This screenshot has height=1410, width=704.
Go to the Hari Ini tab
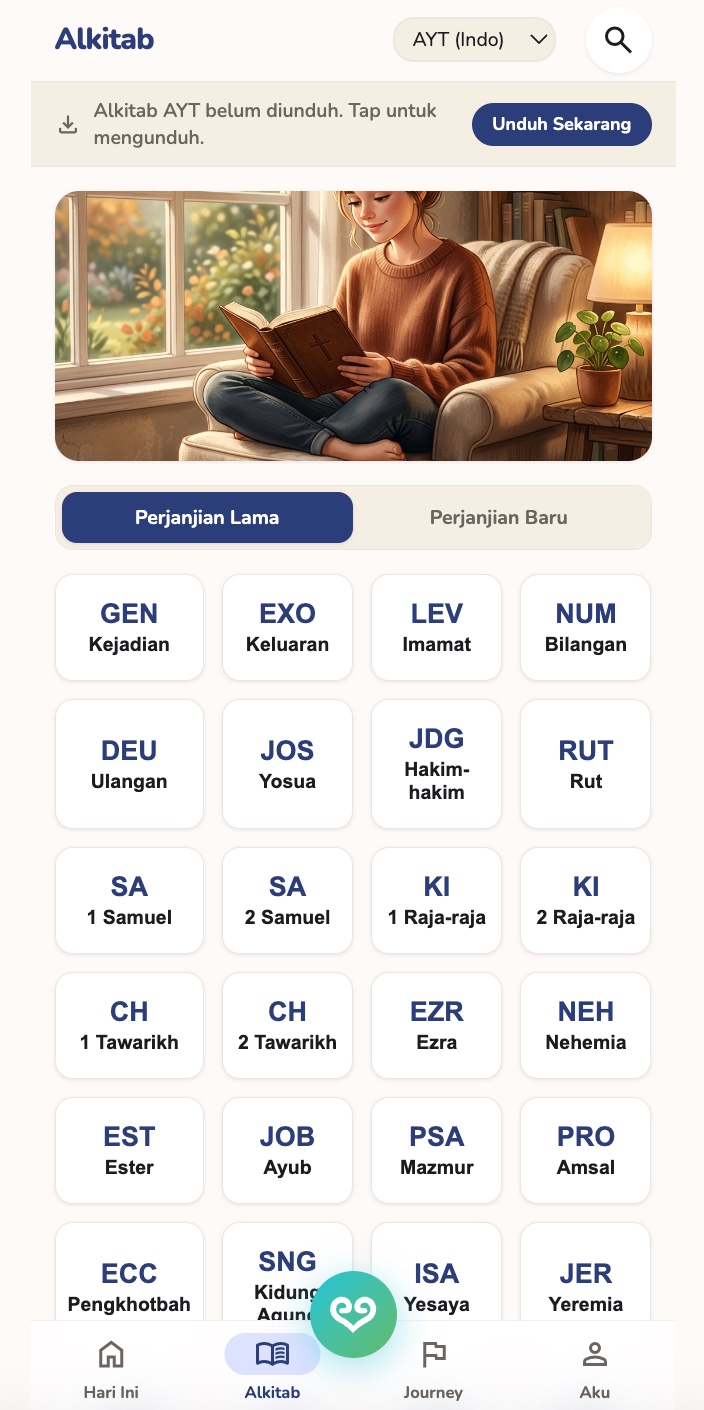tap(111, 1370)
